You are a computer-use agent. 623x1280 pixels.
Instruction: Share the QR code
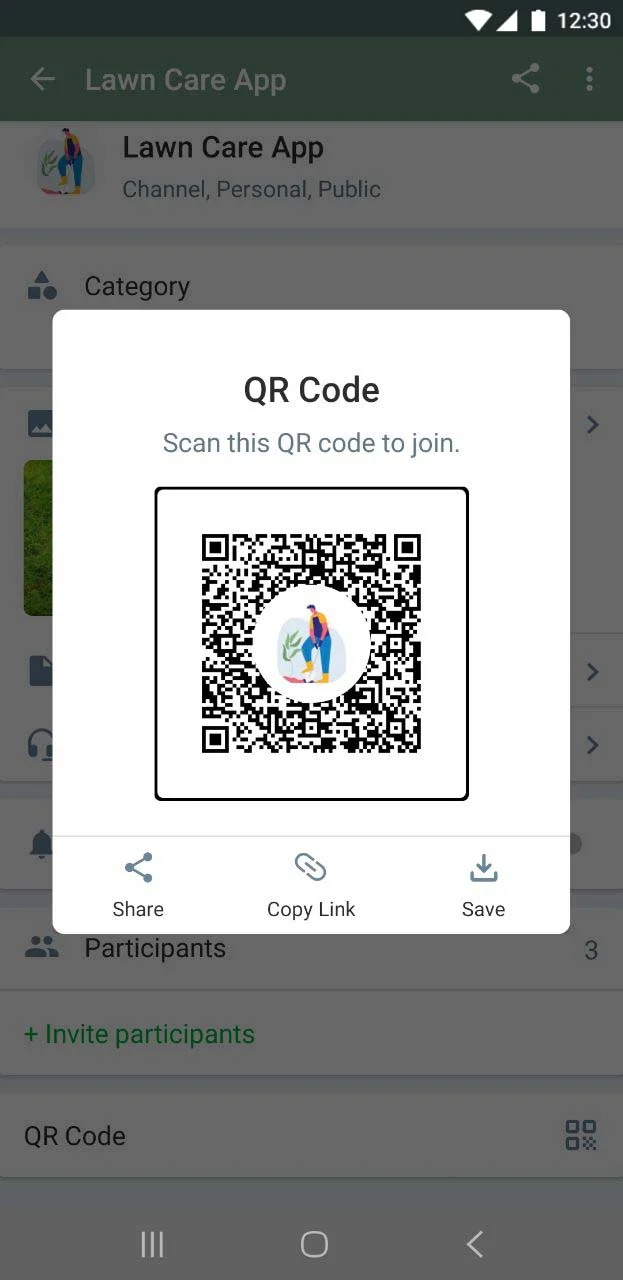click(138, 884)
